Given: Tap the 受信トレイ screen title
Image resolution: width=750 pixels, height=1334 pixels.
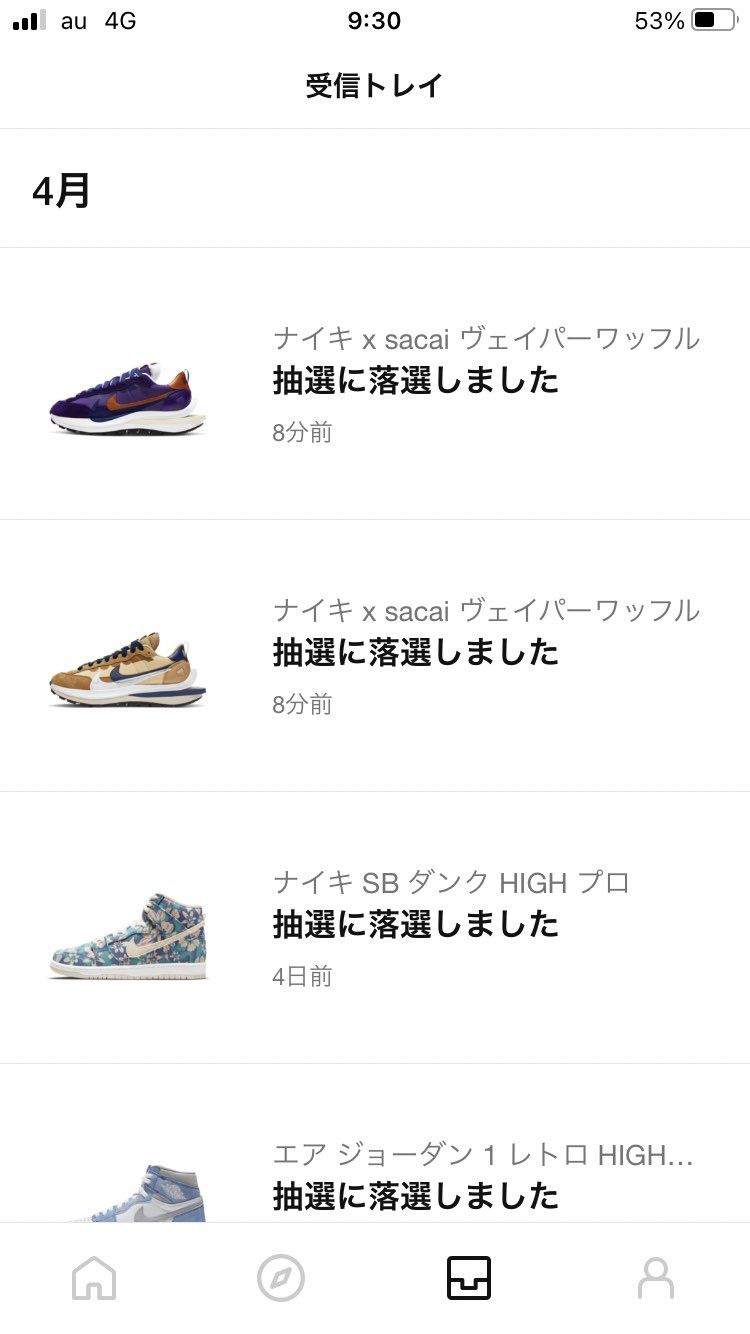Looking at the screenshot, I should [x=374, y=86].
